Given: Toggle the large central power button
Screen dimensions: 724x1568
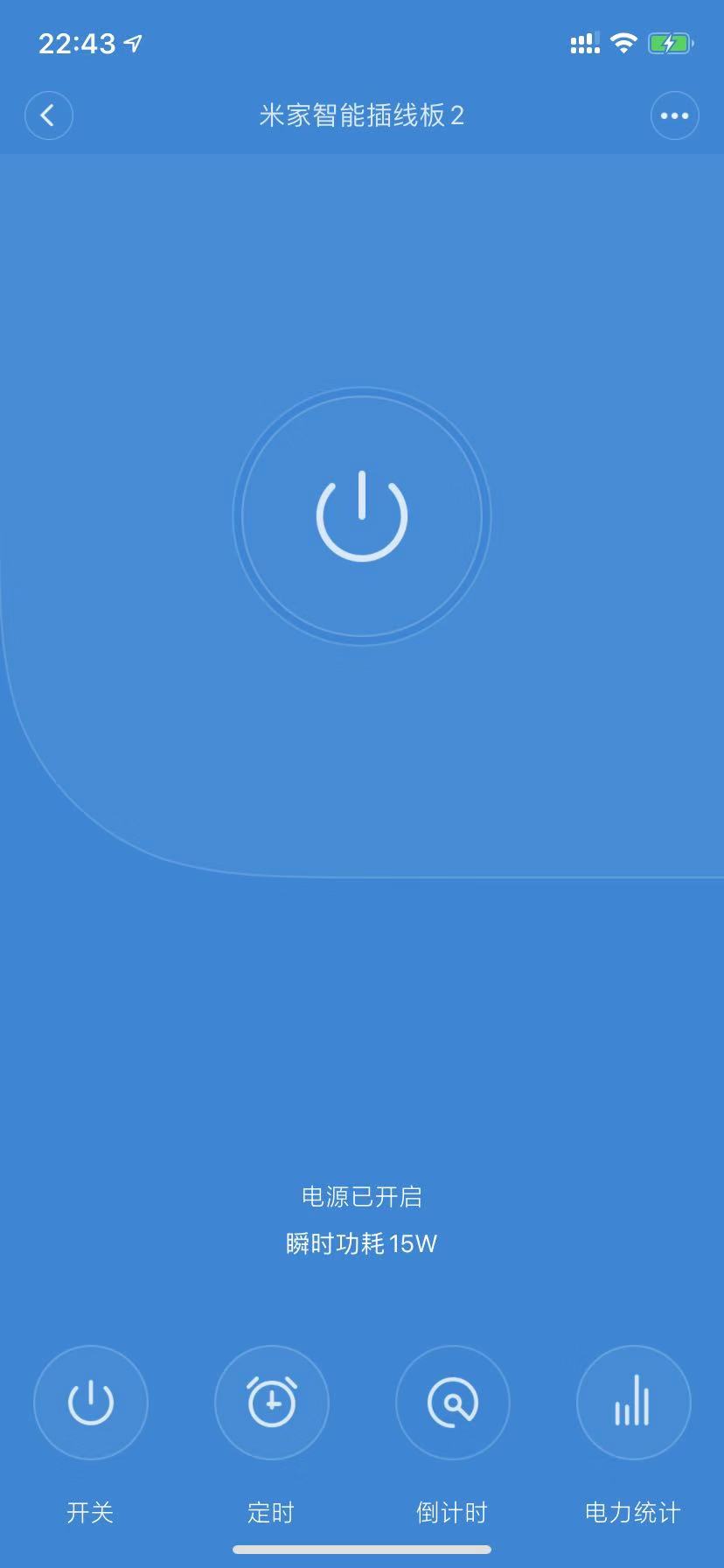Looking at the screenshot, I should (362, 516).
